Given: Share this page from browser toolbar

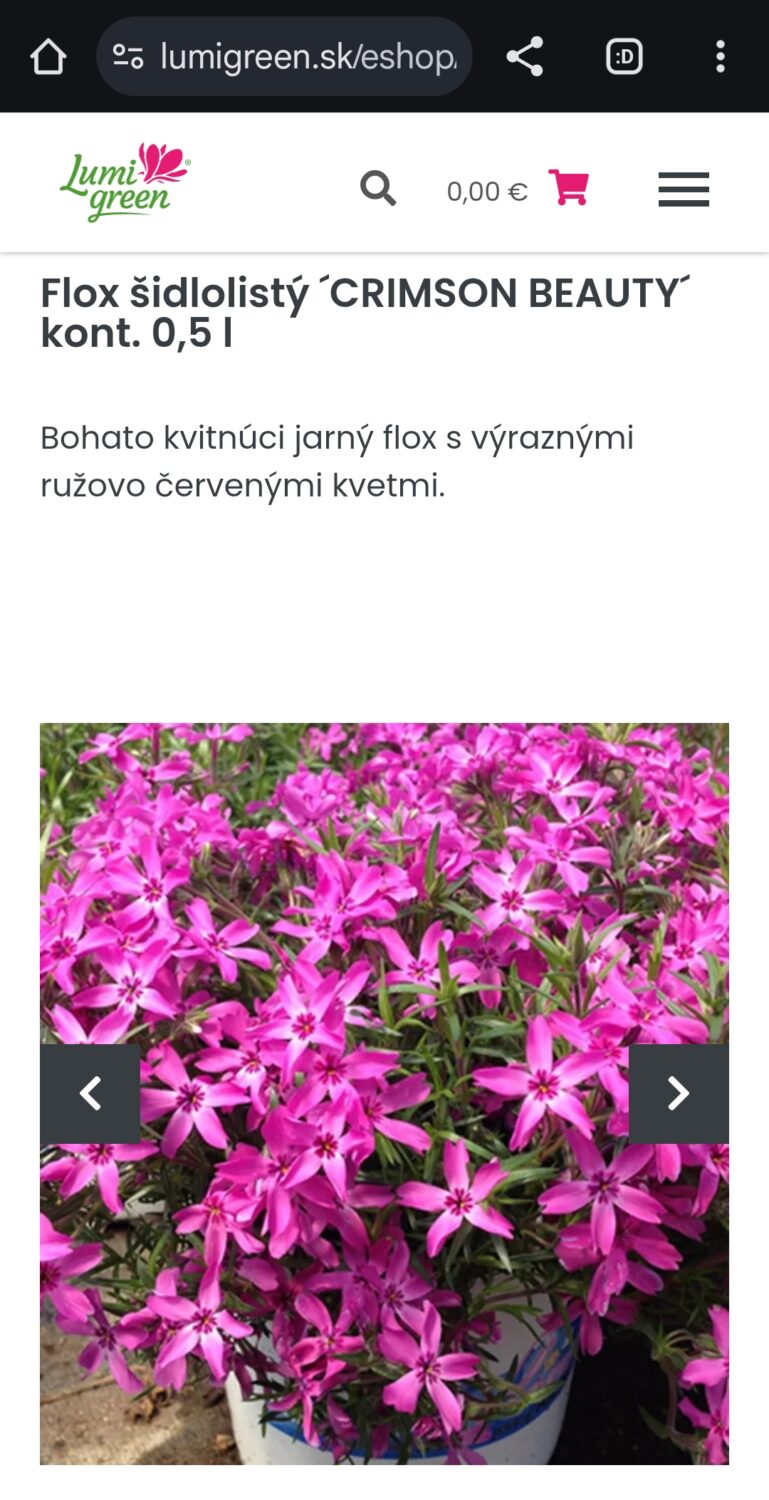Looking at the screenshot, I should point(524,57).
